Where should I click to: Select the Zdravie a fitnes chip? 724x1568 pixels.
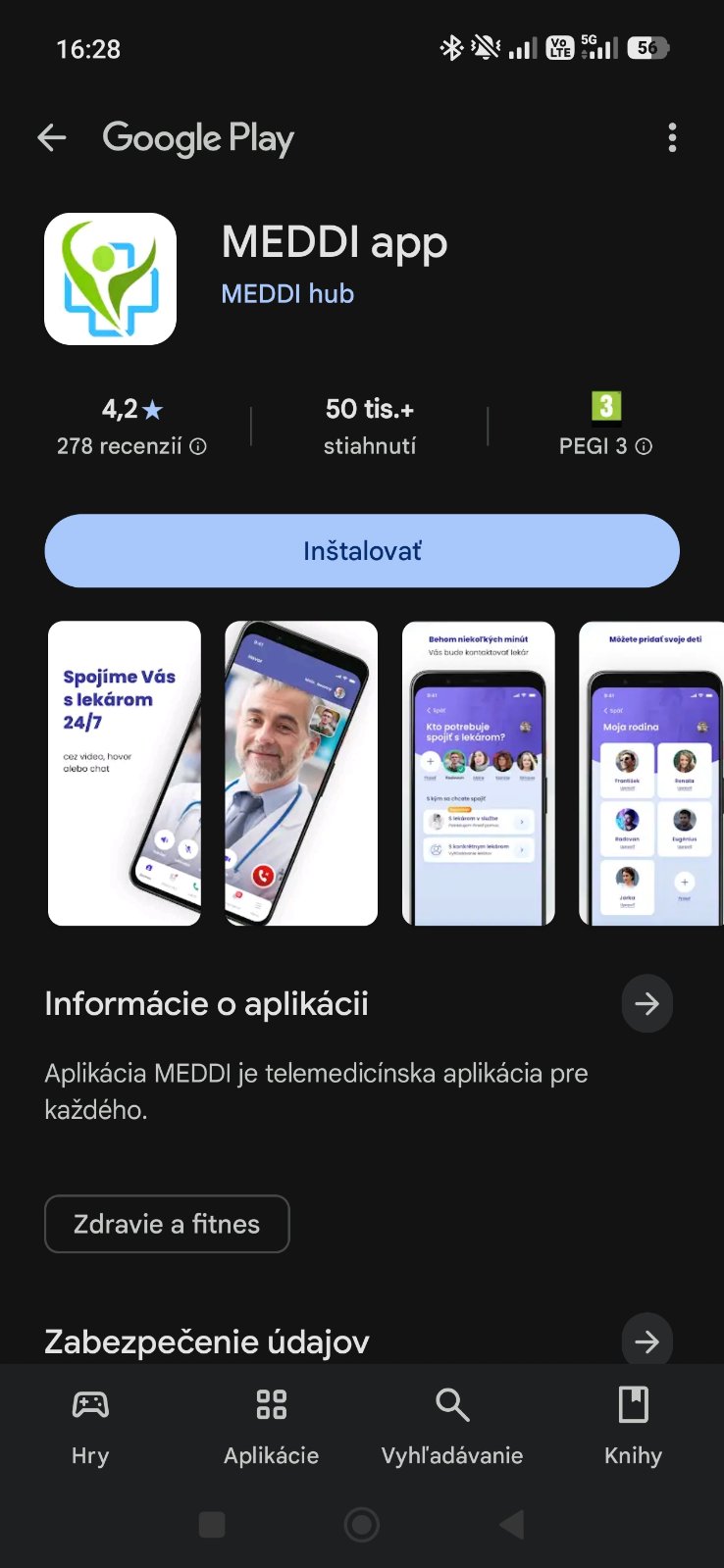pyautogui.click(x=167, y=1224)
